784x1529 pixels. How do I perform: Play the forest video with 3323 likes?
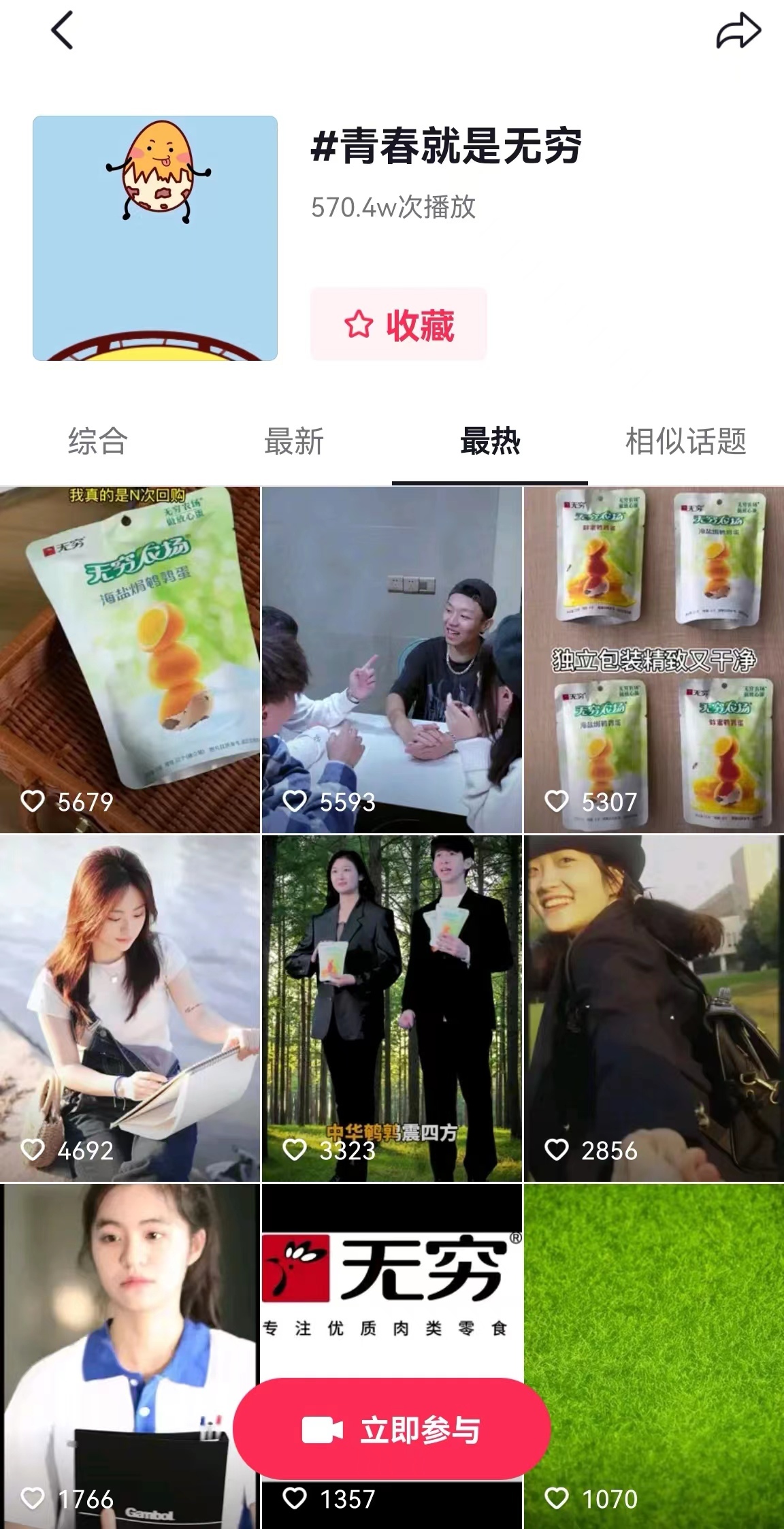(391, 1008)
